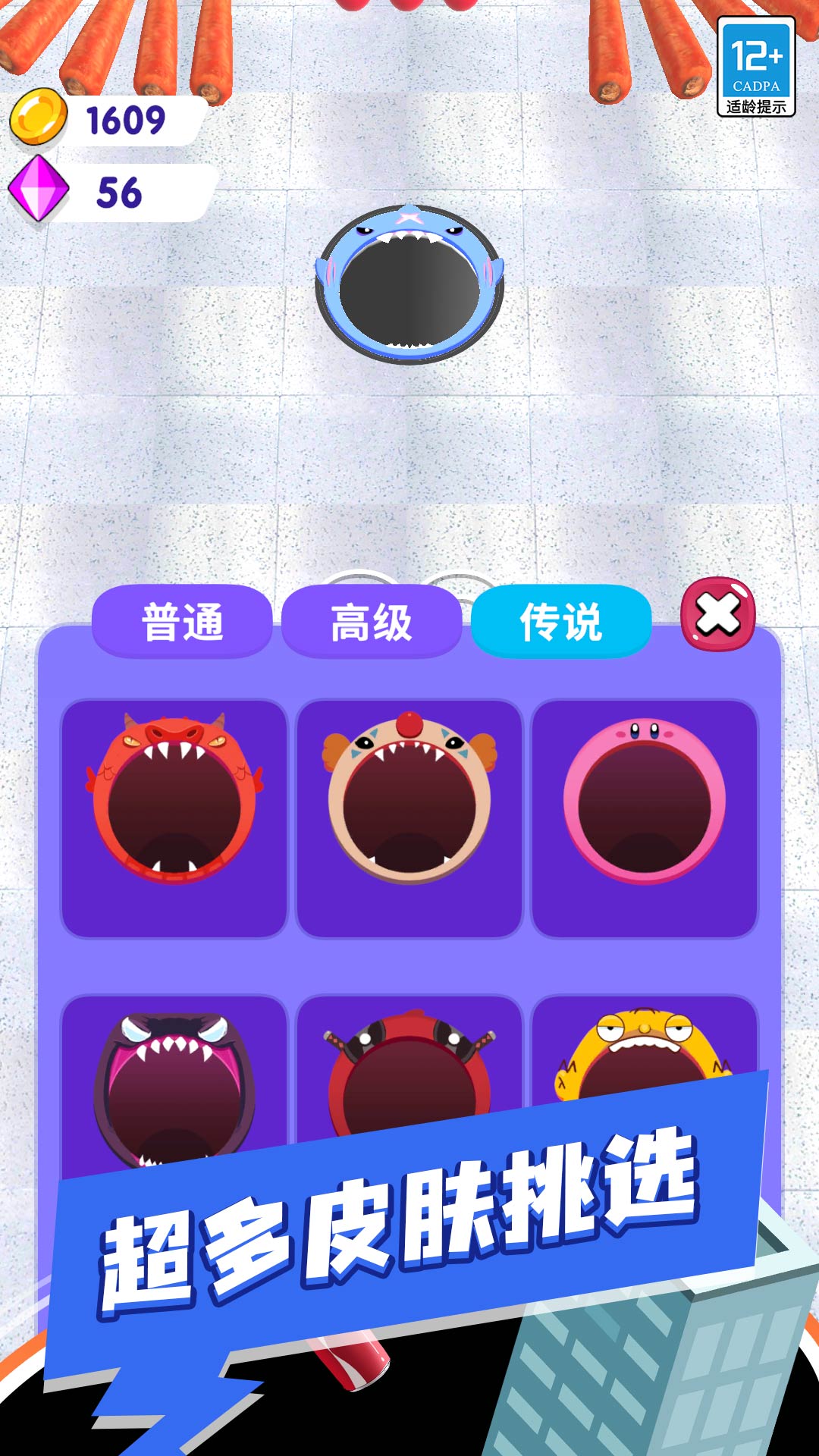Switch to the 高级 skins tab
This screenshot has height=1456, width=819.
pos(372,620)
